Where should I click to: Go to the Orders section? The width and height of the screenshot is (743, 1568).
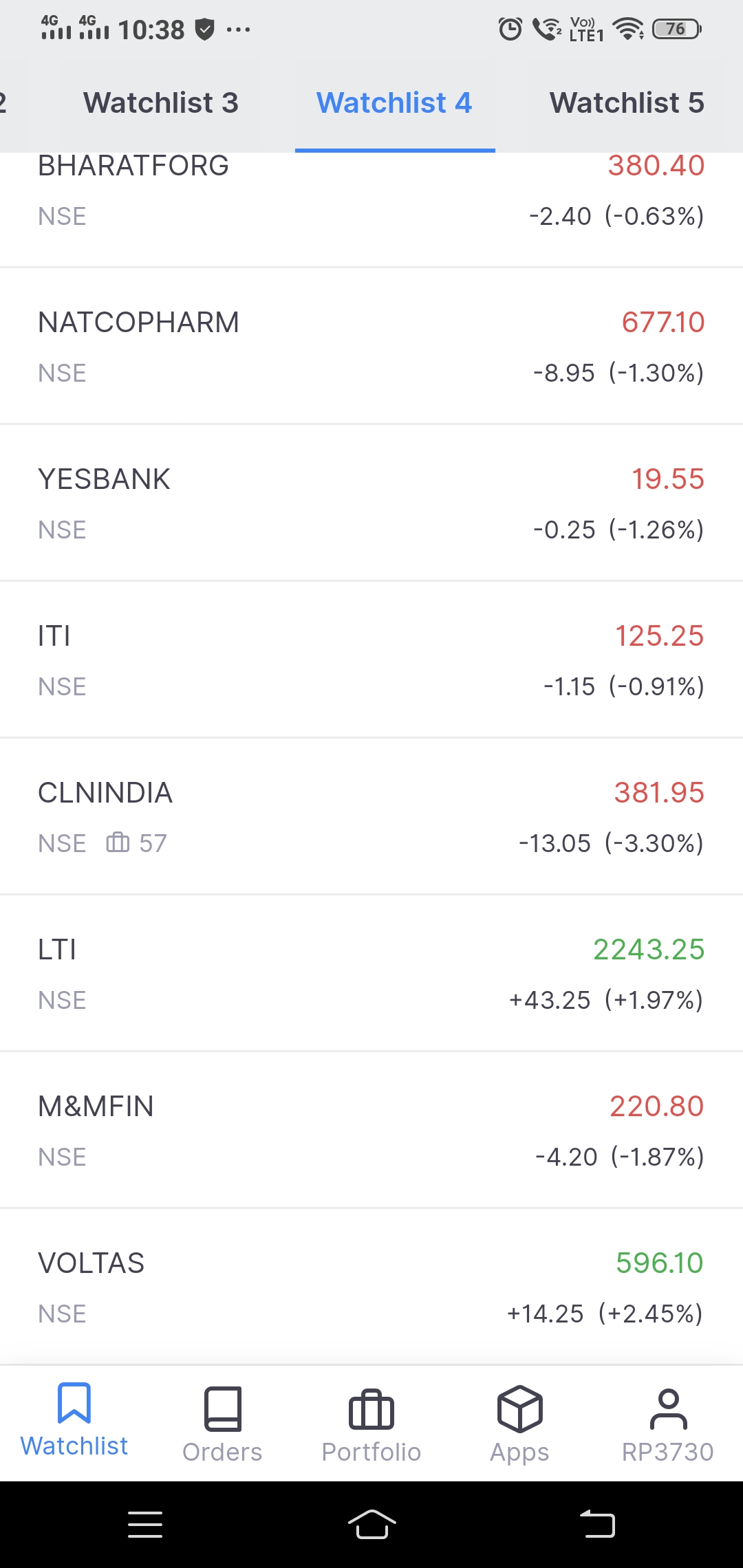click(222, 1424)
